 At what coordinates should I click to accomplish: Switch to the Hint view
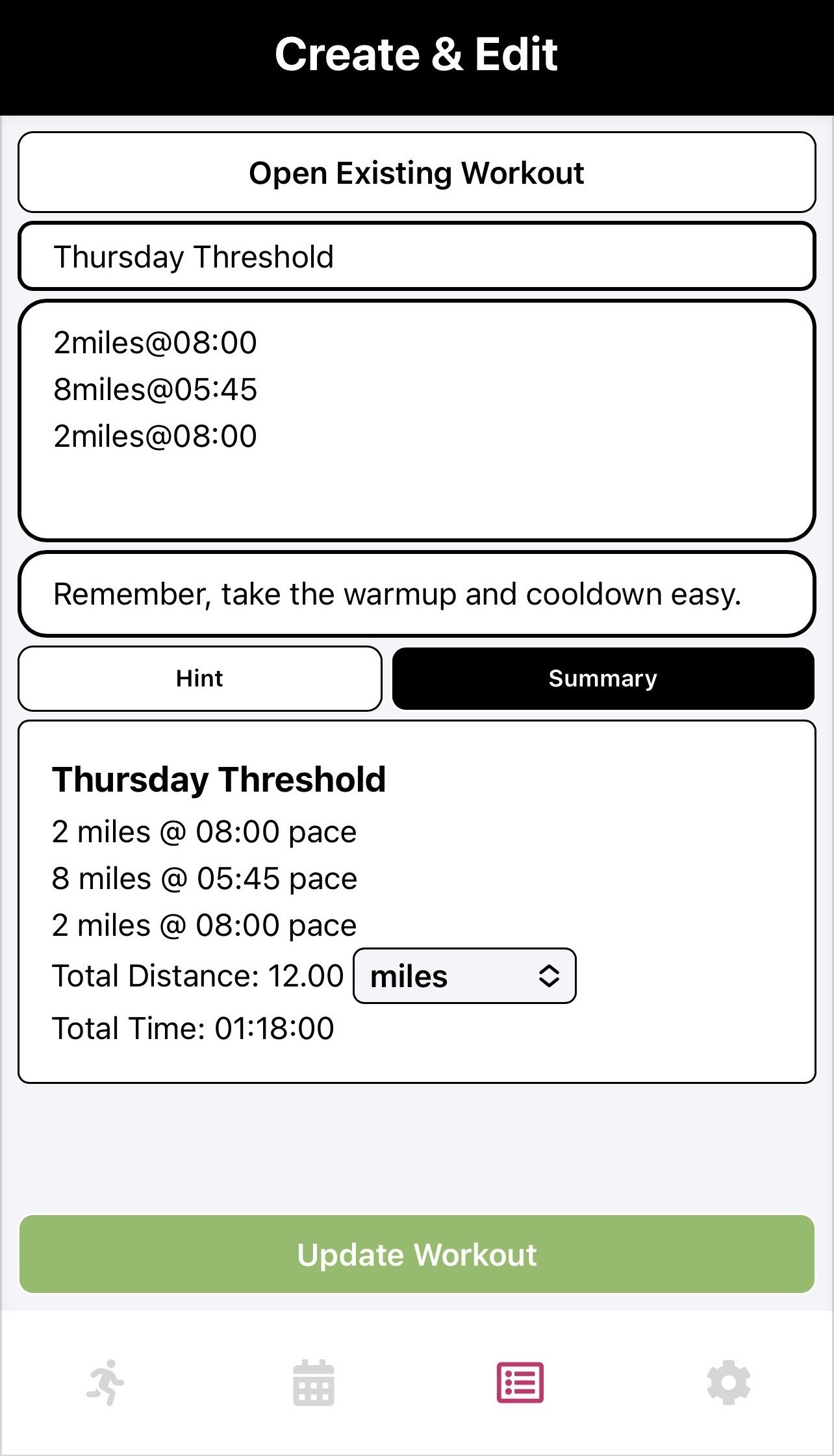pyautogui.click(x=199, y=678)
